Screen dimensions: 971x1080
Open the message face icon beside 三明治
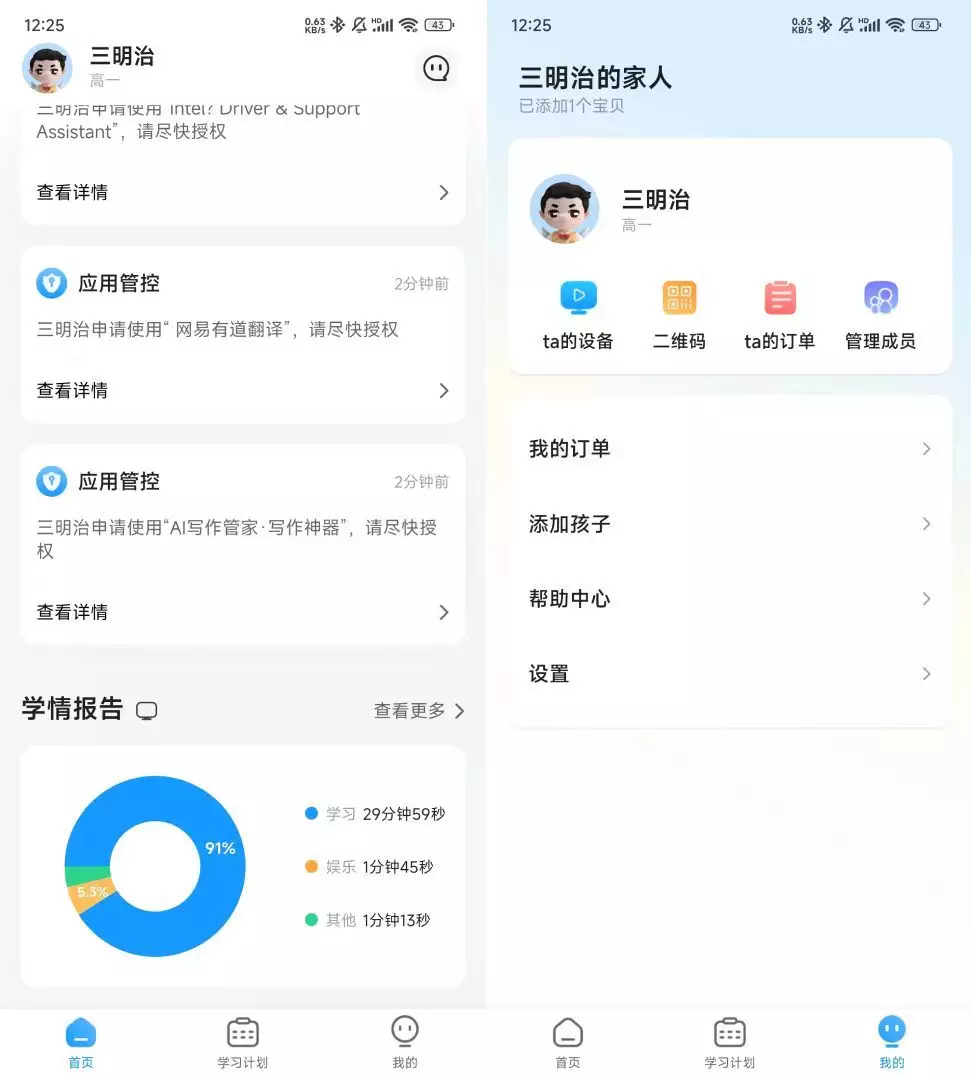pyautogui.click(x=436, y=69)
